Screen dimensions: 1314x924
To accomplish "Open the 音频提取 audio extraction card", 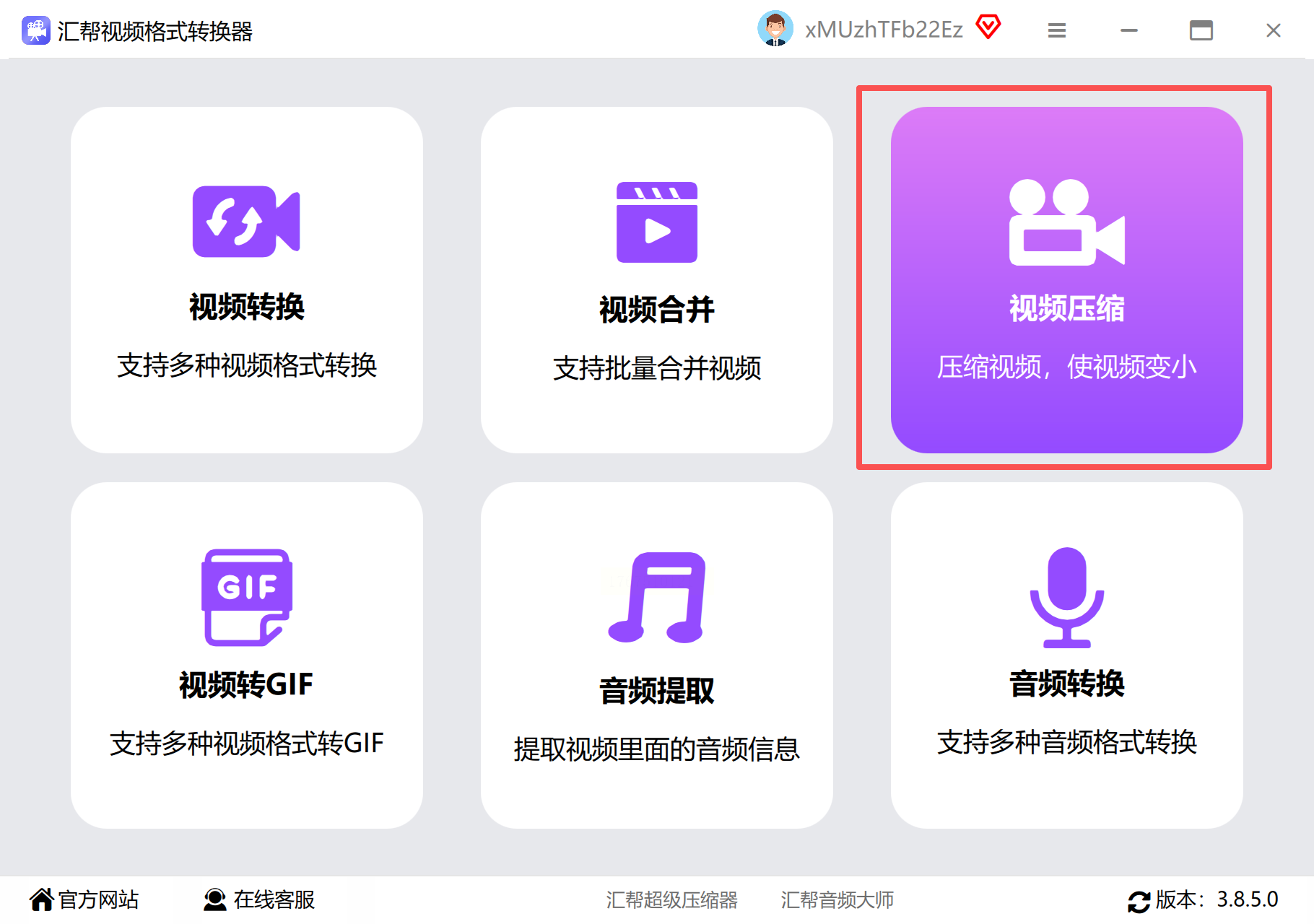I will tap(656, 655).
